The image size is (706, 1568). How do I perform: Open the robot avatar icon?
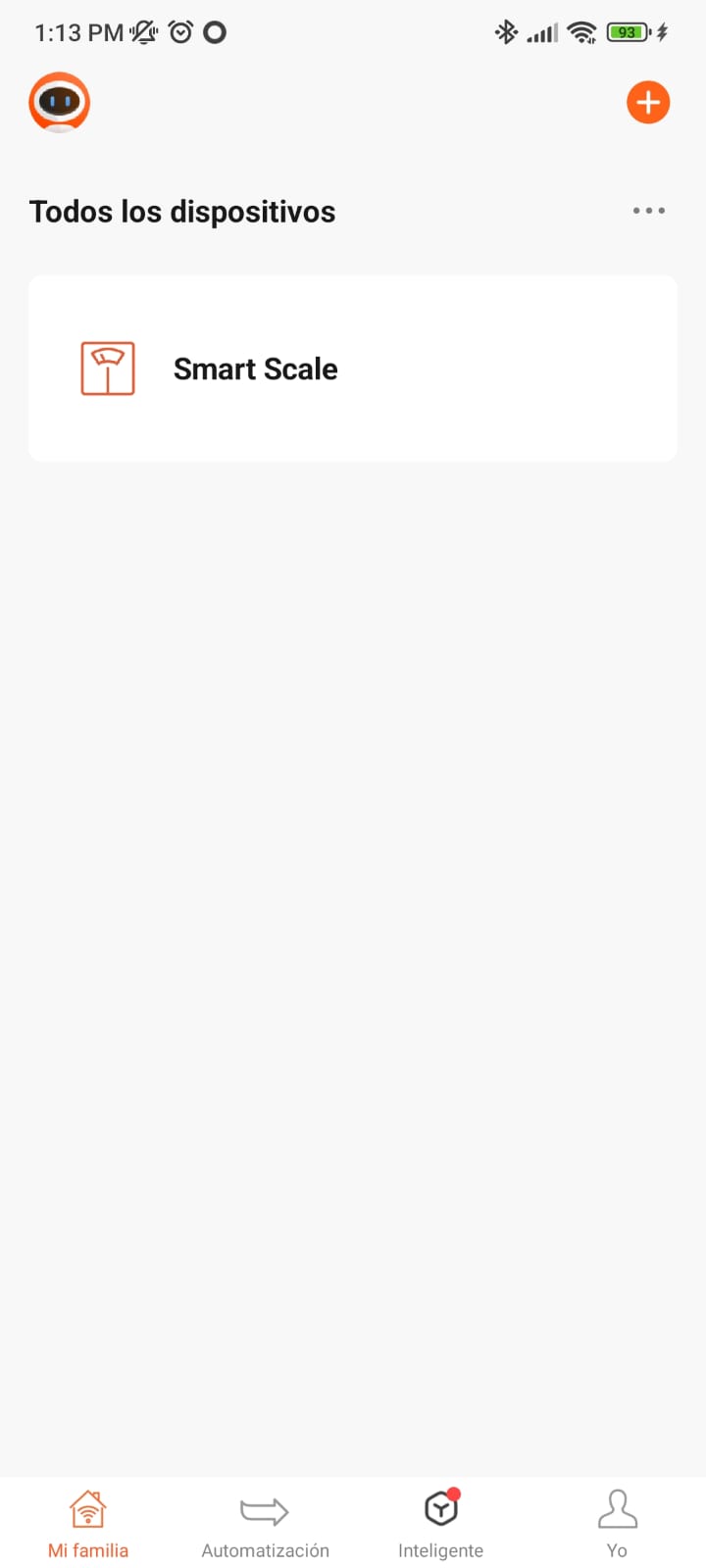(60, 102)
